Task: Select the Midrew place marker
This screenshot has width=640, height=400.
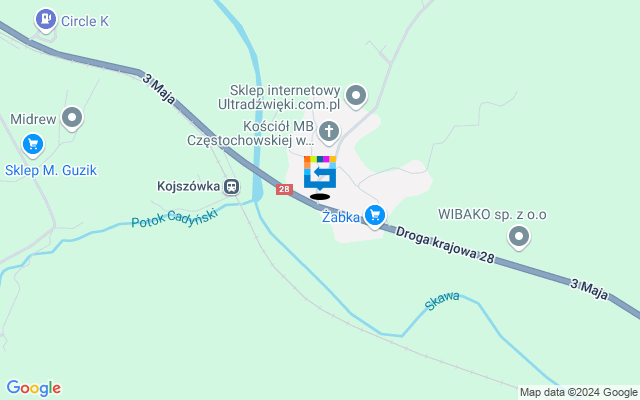Action: click(x=72, y=119)
